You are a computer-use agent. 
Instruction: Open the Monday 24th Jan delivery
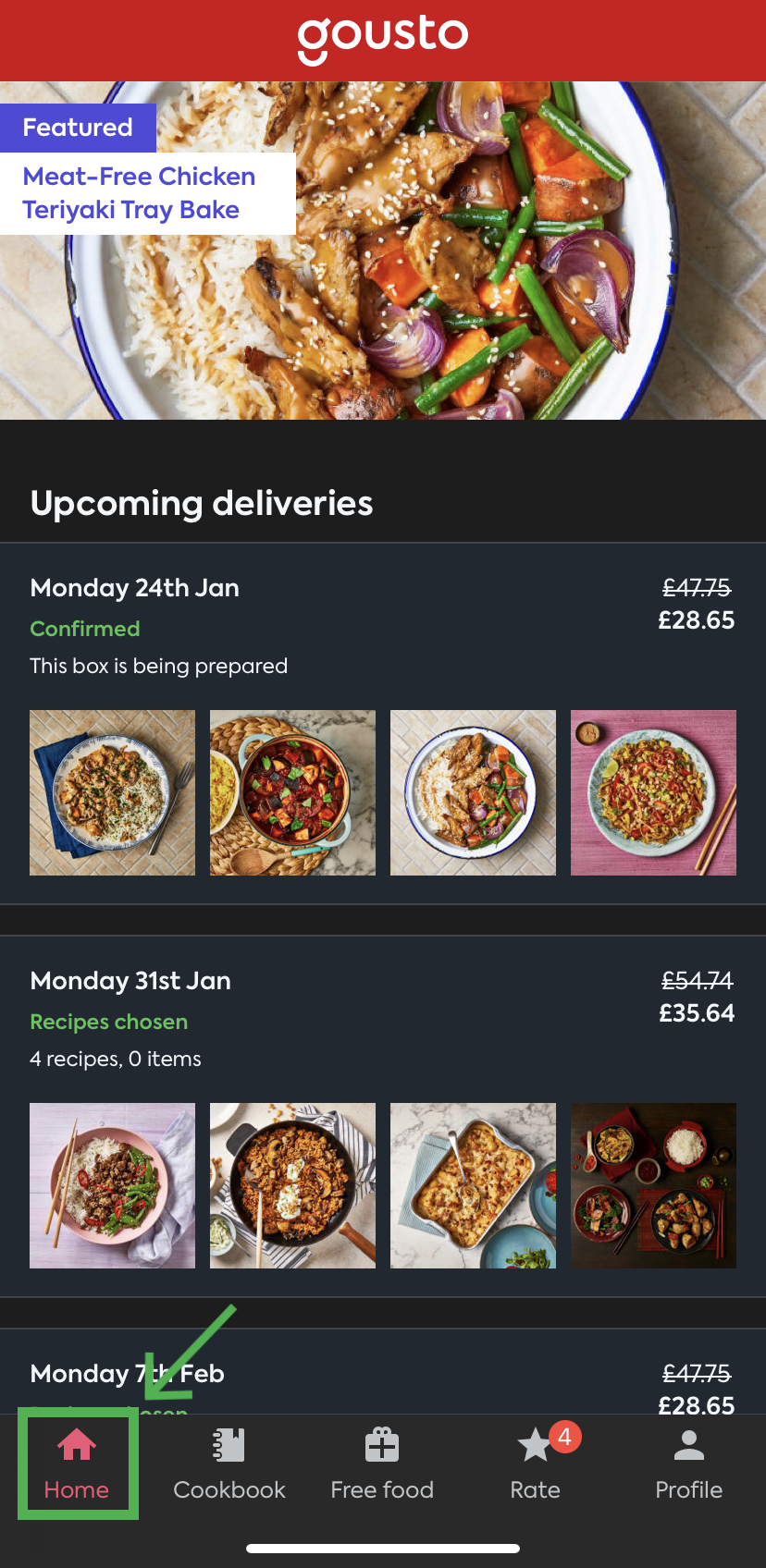click(383, 629)
